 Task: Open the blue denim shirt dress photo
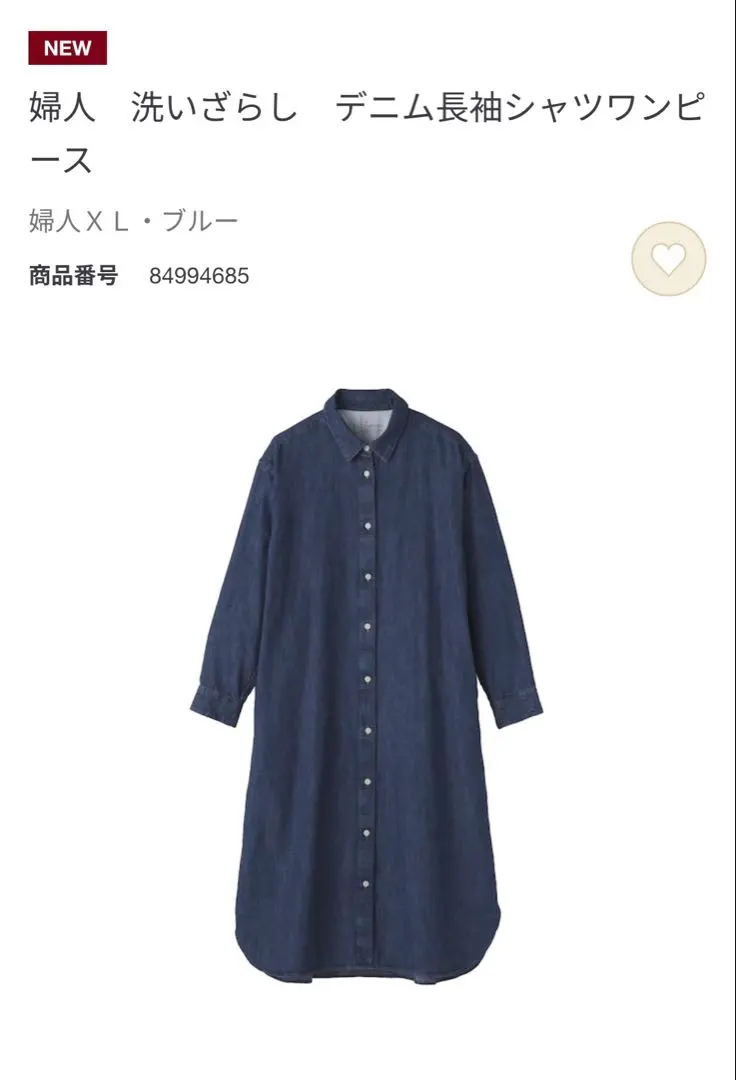366,684
